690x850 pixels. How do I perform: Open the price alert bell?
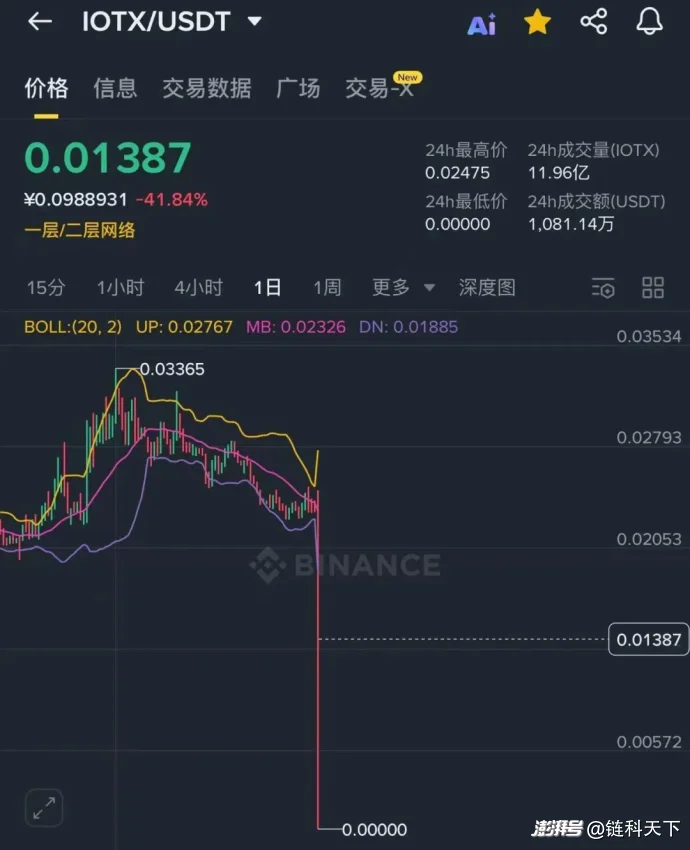tap(650, 22)
